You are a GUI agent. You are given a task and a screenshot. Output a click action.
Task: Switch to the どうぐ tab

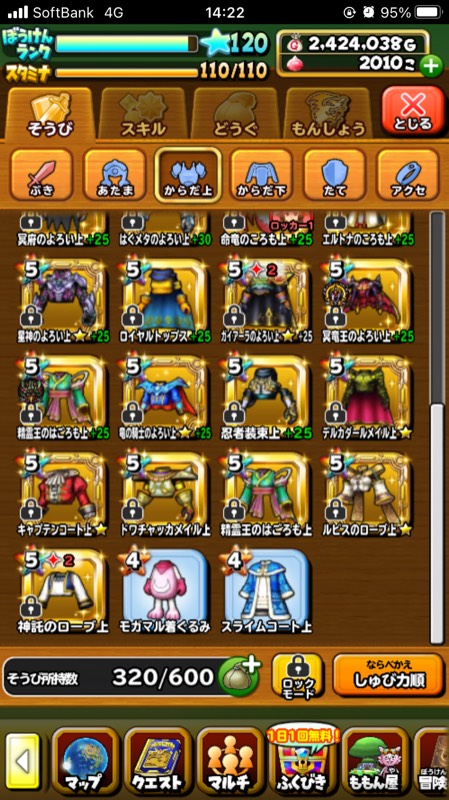click(235, 113)
